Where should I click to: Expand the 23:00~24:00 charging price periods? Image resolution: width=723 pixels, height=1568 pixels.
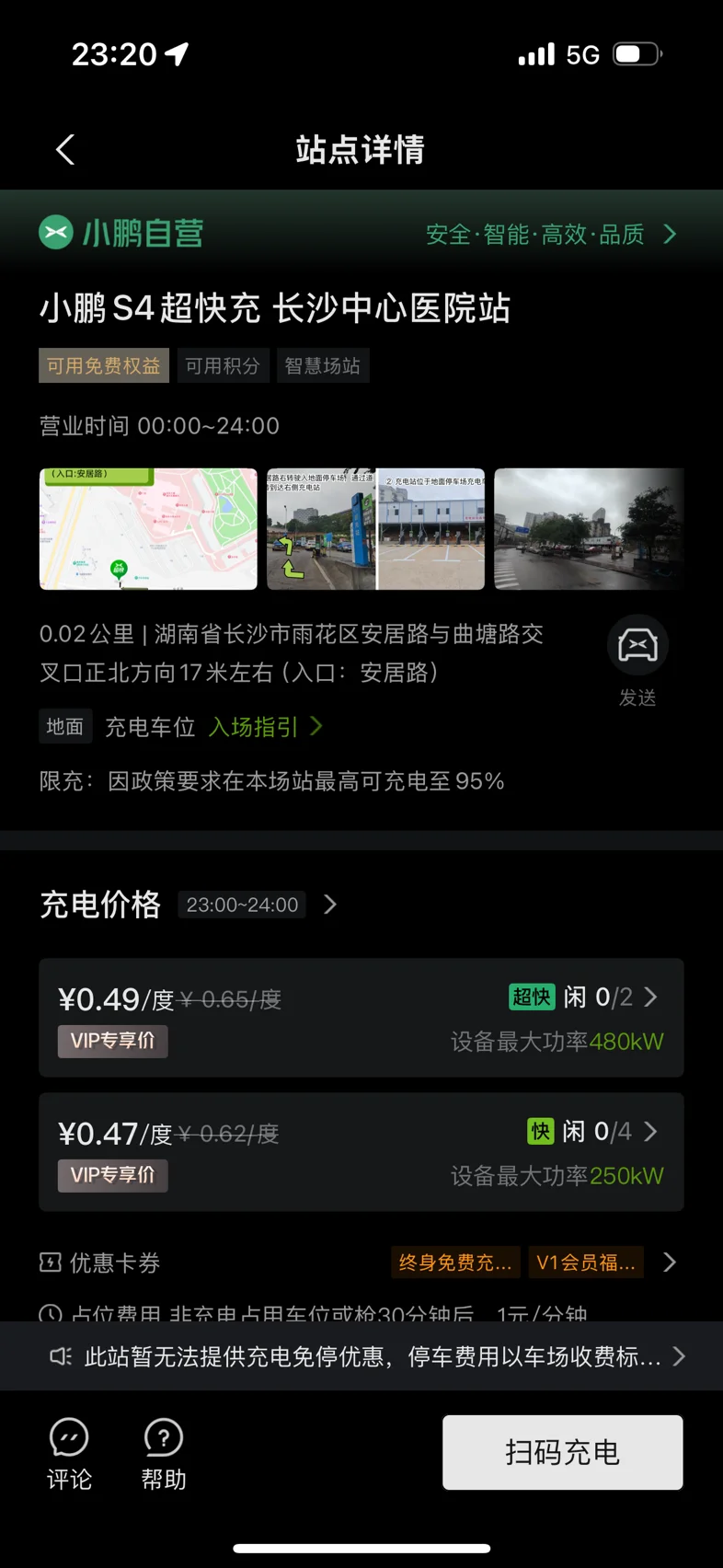point(258,905)
